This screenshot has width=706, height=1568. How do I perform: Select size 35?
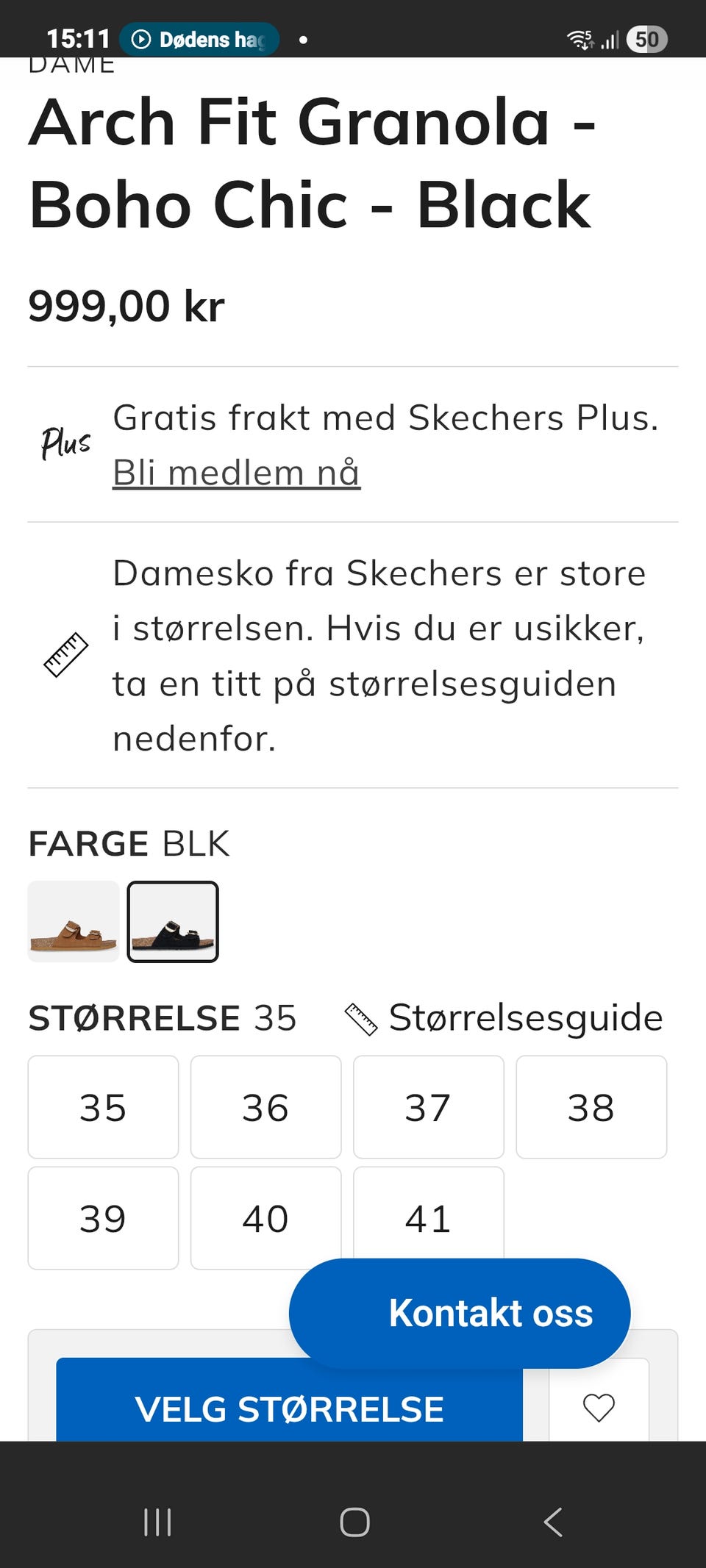102,1106
